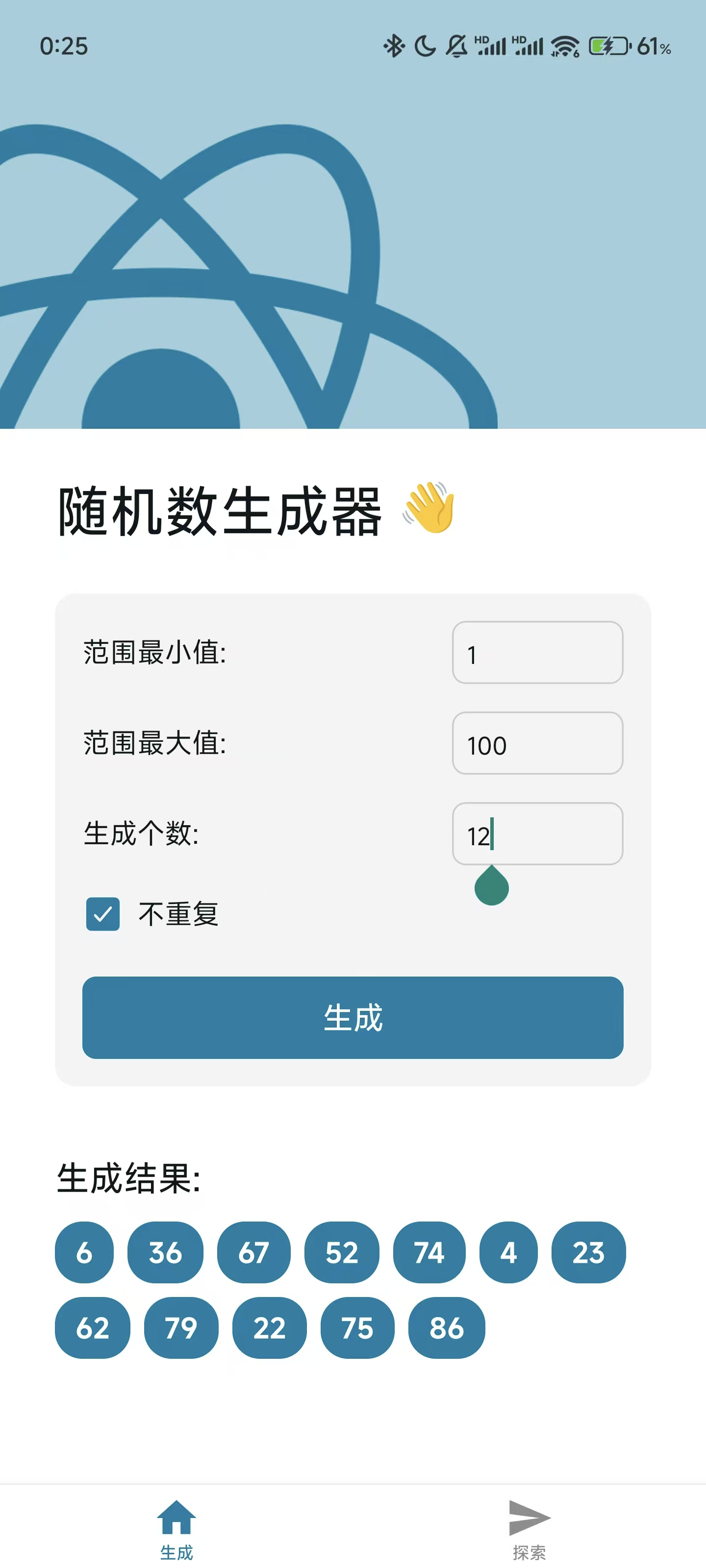
Task: Tap the 生成个数 field showing 12
Action: pyautogui.click(x=537, y=834)
